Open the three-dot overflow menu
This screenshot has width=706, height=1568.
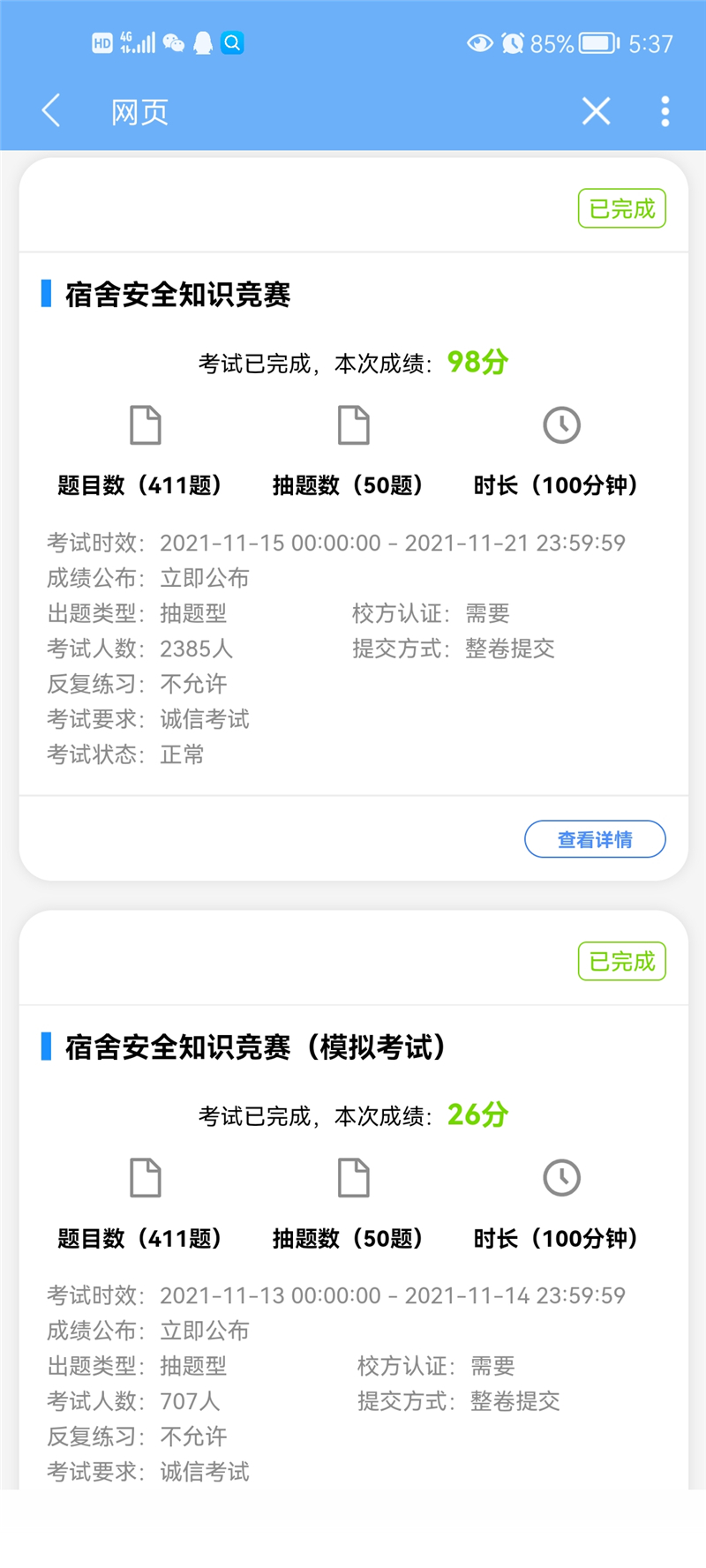tap(665, 111)
